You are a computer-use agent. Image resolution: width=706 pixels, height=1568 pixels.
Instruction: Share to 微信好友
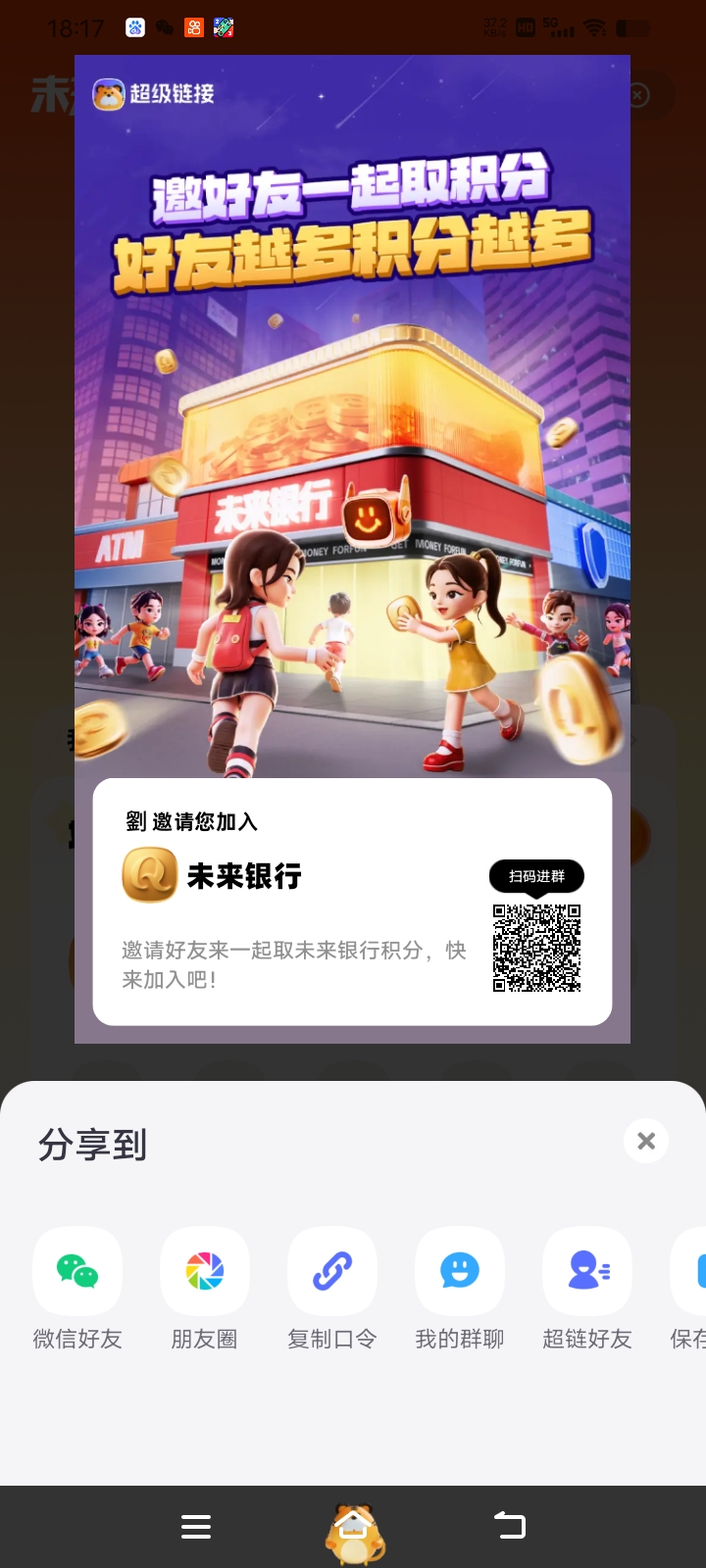click(77, 1271)
